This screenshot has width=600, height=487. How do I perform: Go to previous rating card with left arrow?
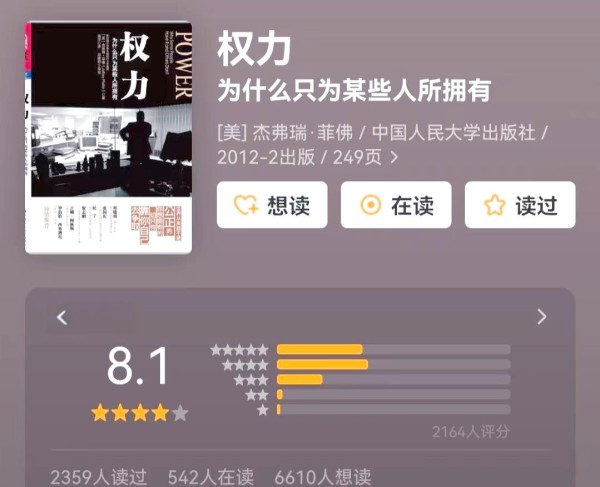coord(62,317)
